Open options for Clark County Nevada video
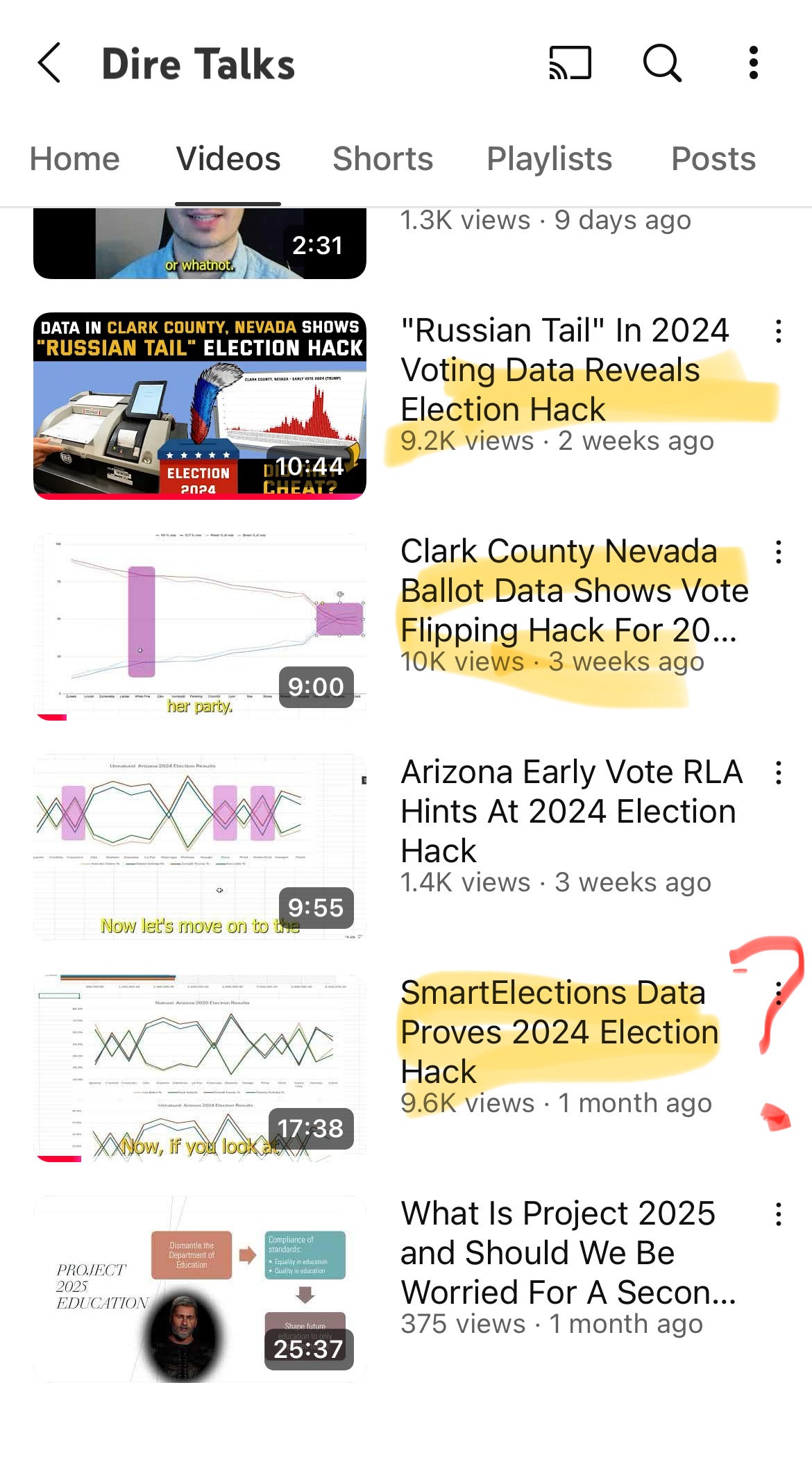The image size is (812, 1478). coord(779,552)
